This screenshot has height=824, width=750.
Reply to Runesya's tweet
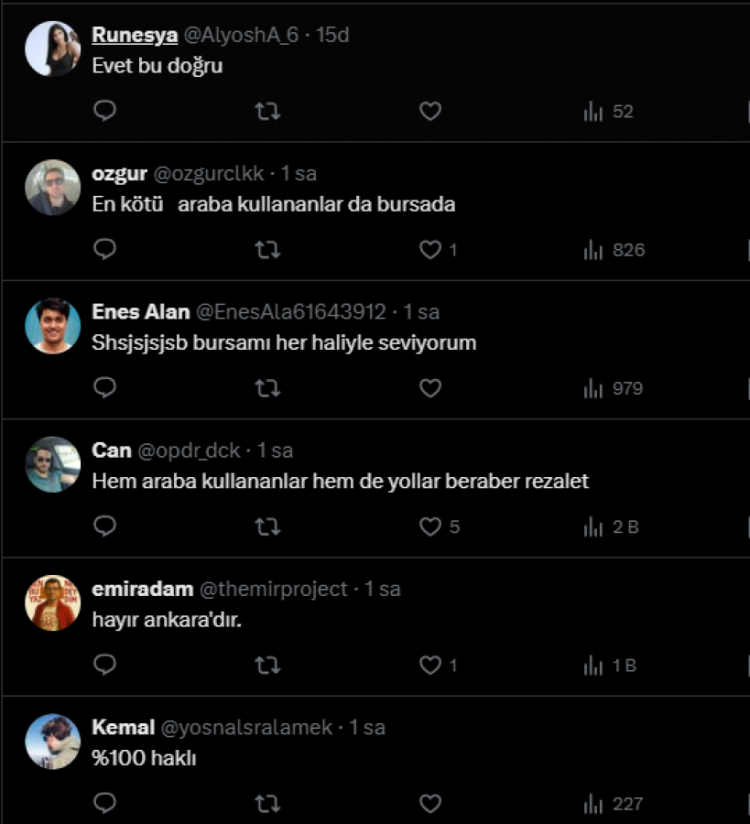pyautogui.click(x=105, y=111)
